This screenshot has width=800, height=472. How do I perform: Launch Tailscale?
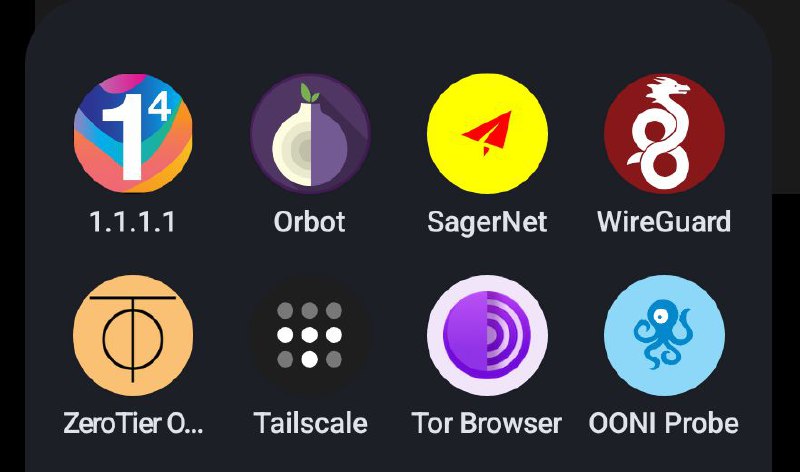(310, 336)
